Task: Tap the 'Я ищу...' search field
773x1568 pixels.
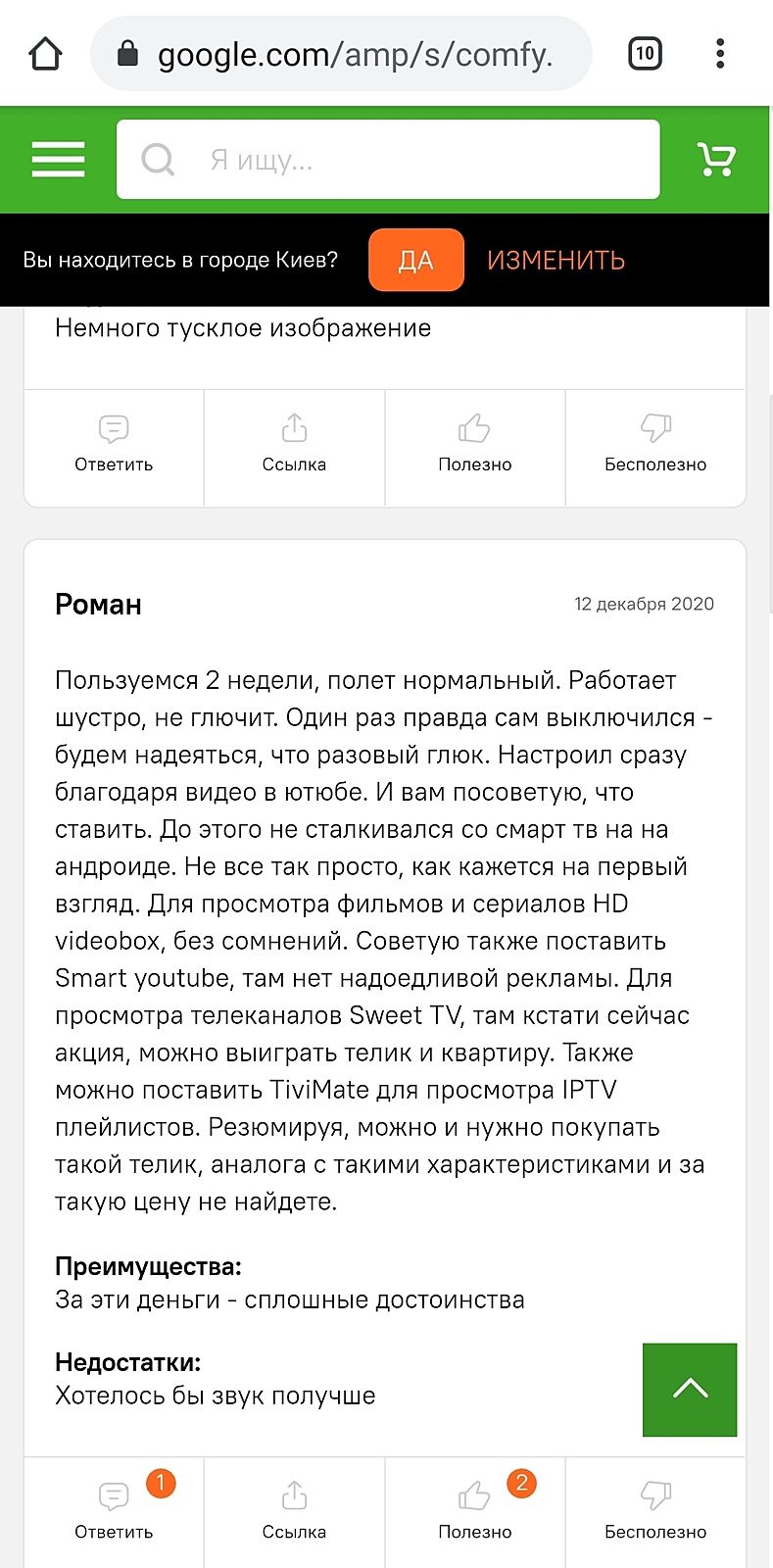Action: click(388, 159)
